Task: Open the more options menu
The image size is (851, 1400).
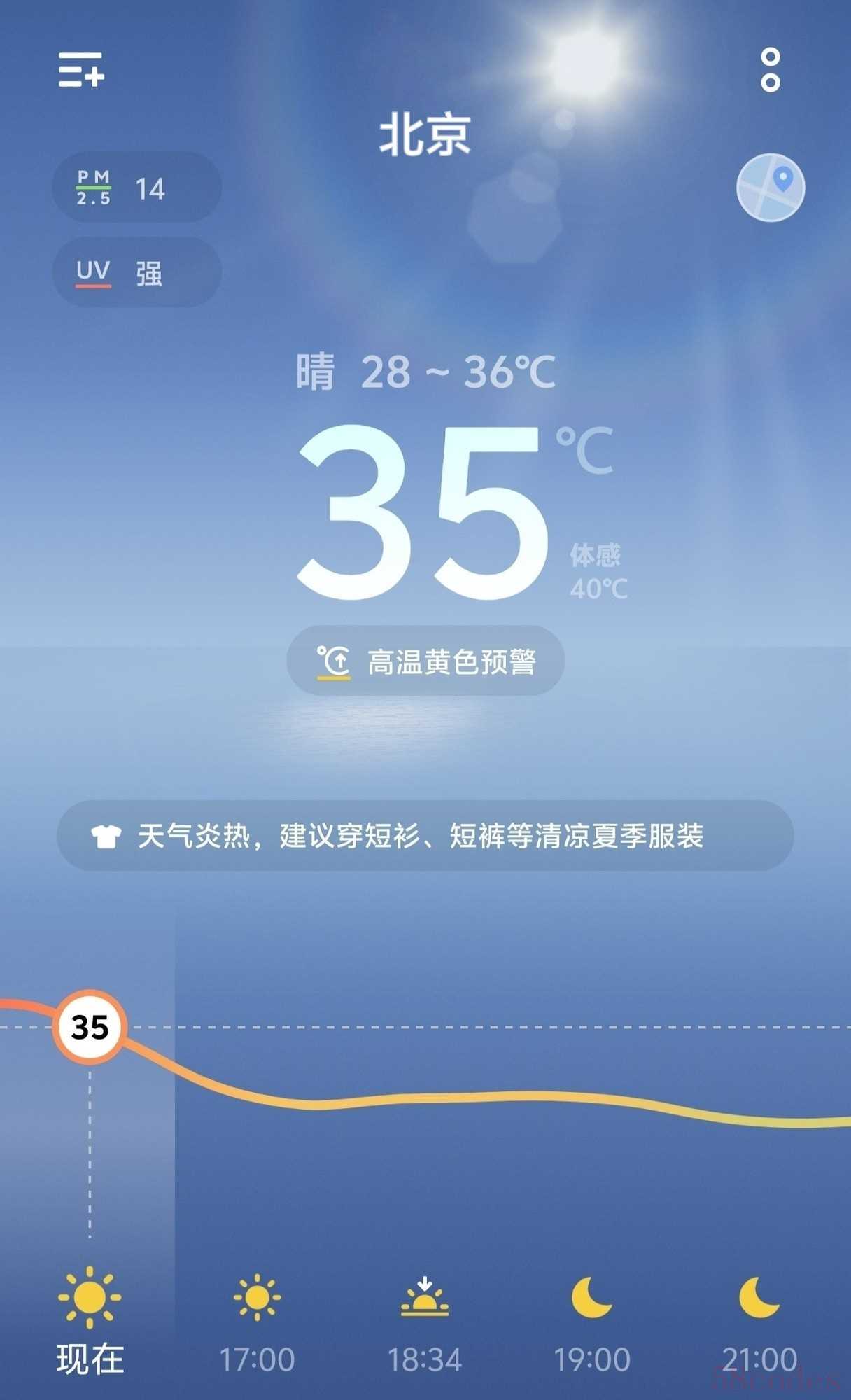Action: [770, 70]
